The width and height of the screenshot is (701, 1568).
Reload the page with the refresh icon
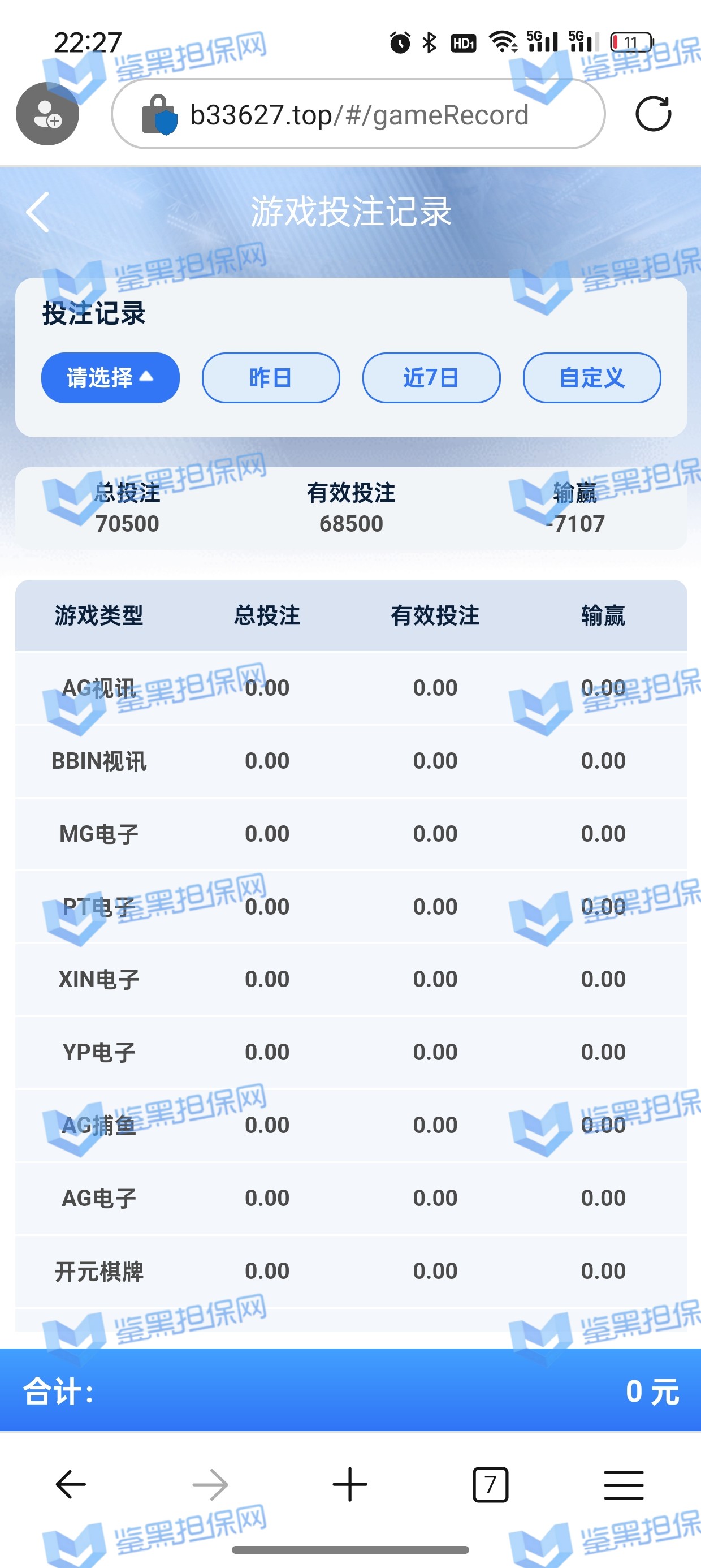pos(653,114)
